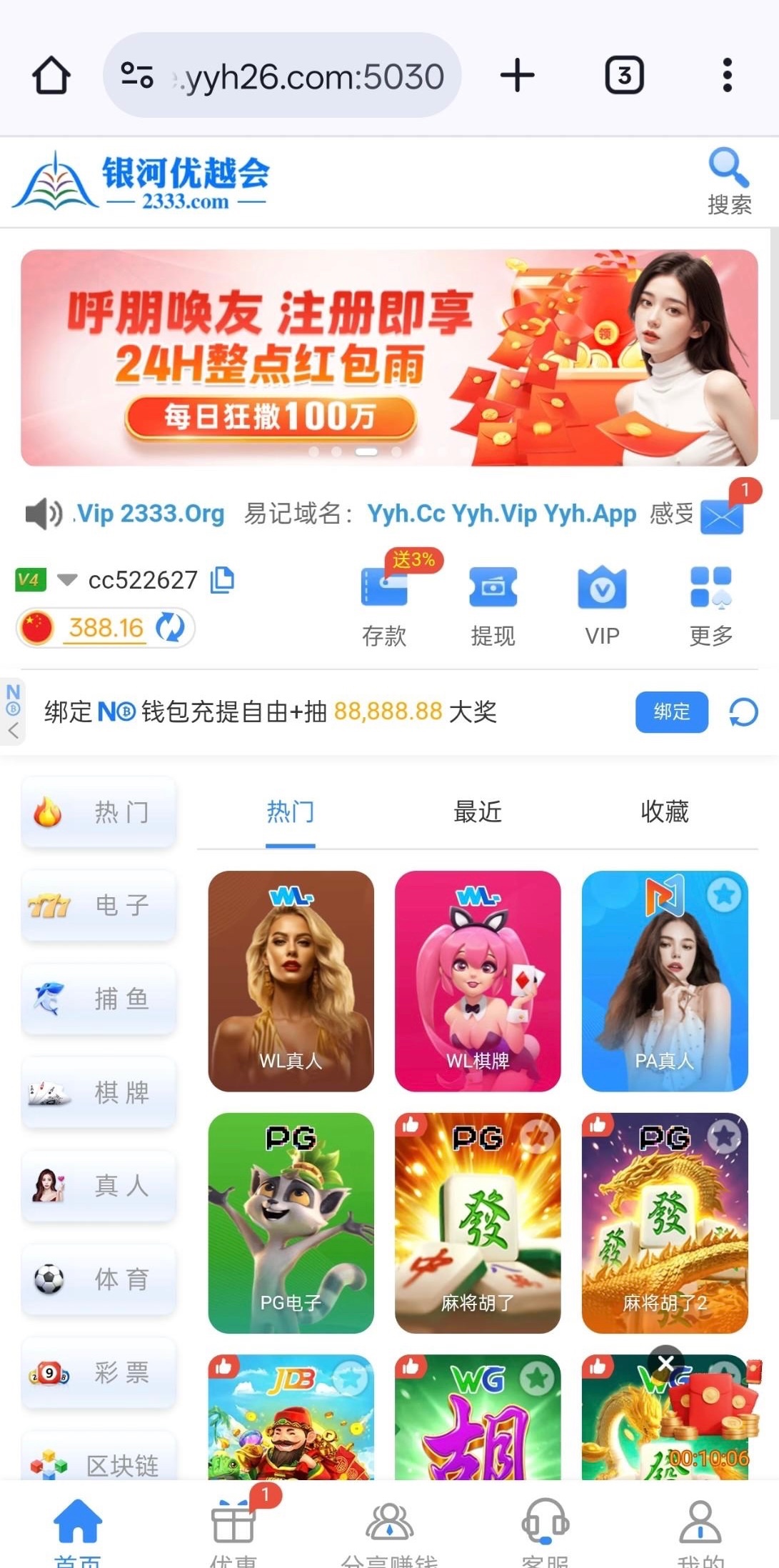Select the 电子 category

point(99,905)
